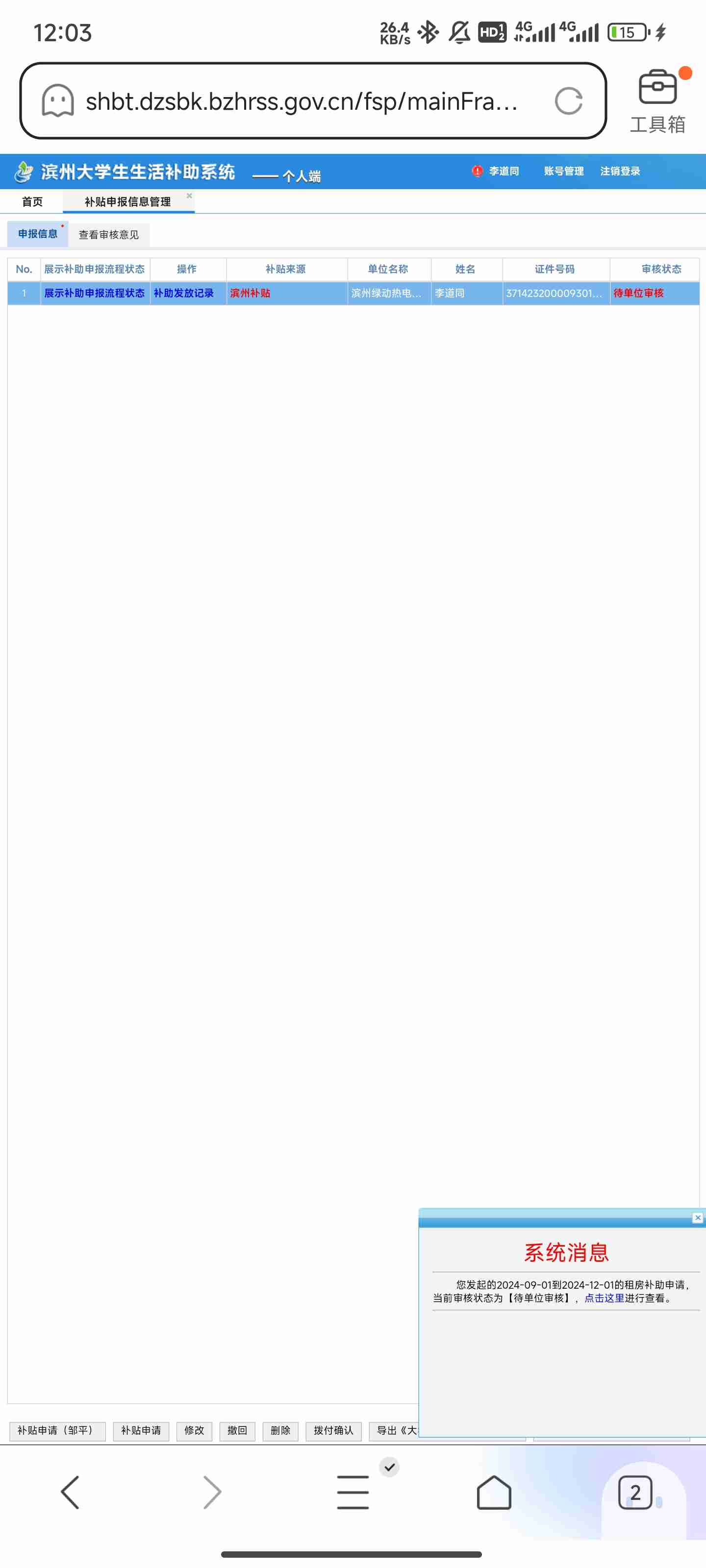This screenshot has height=1568, width=706.
Task: Switch to 查看审核意见 tab
Action: pos(108,235)
